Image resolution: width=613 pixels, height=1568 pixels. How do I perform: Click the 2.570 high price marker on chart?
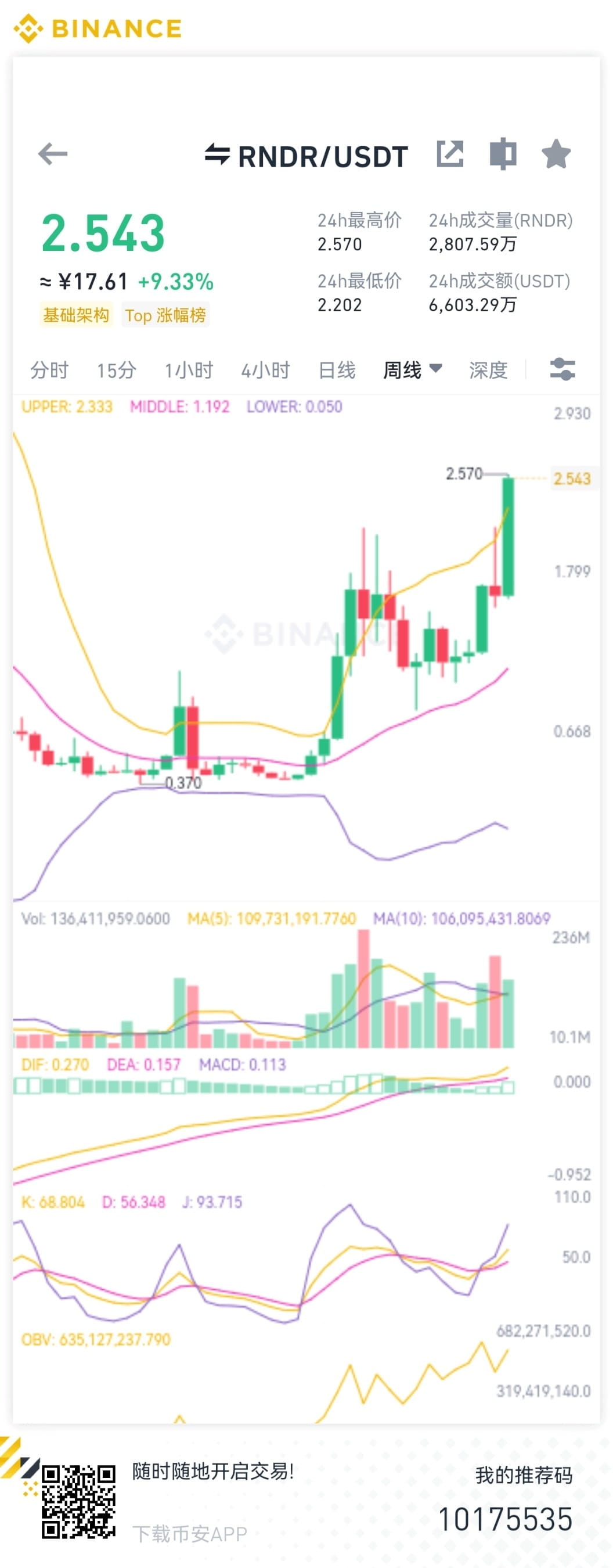point(464,474)
